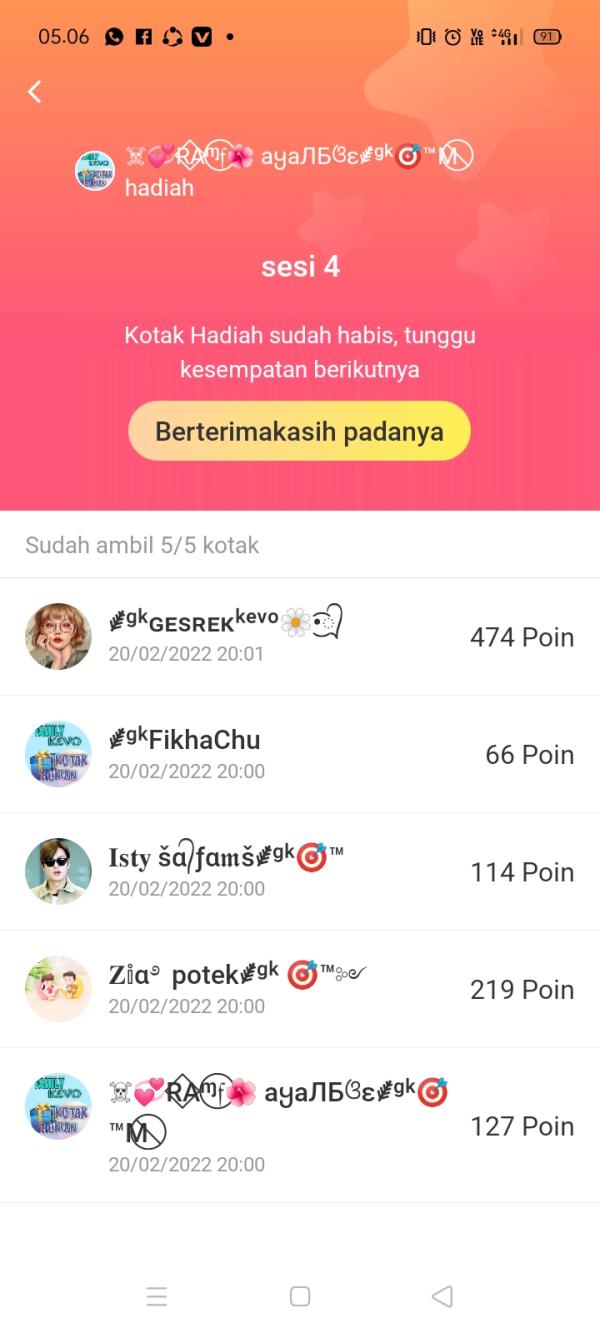Open the 127 Poin recipient row
Viewport: 600px width, 1333px height.
pyautogui.click(x=300, y=1126)
